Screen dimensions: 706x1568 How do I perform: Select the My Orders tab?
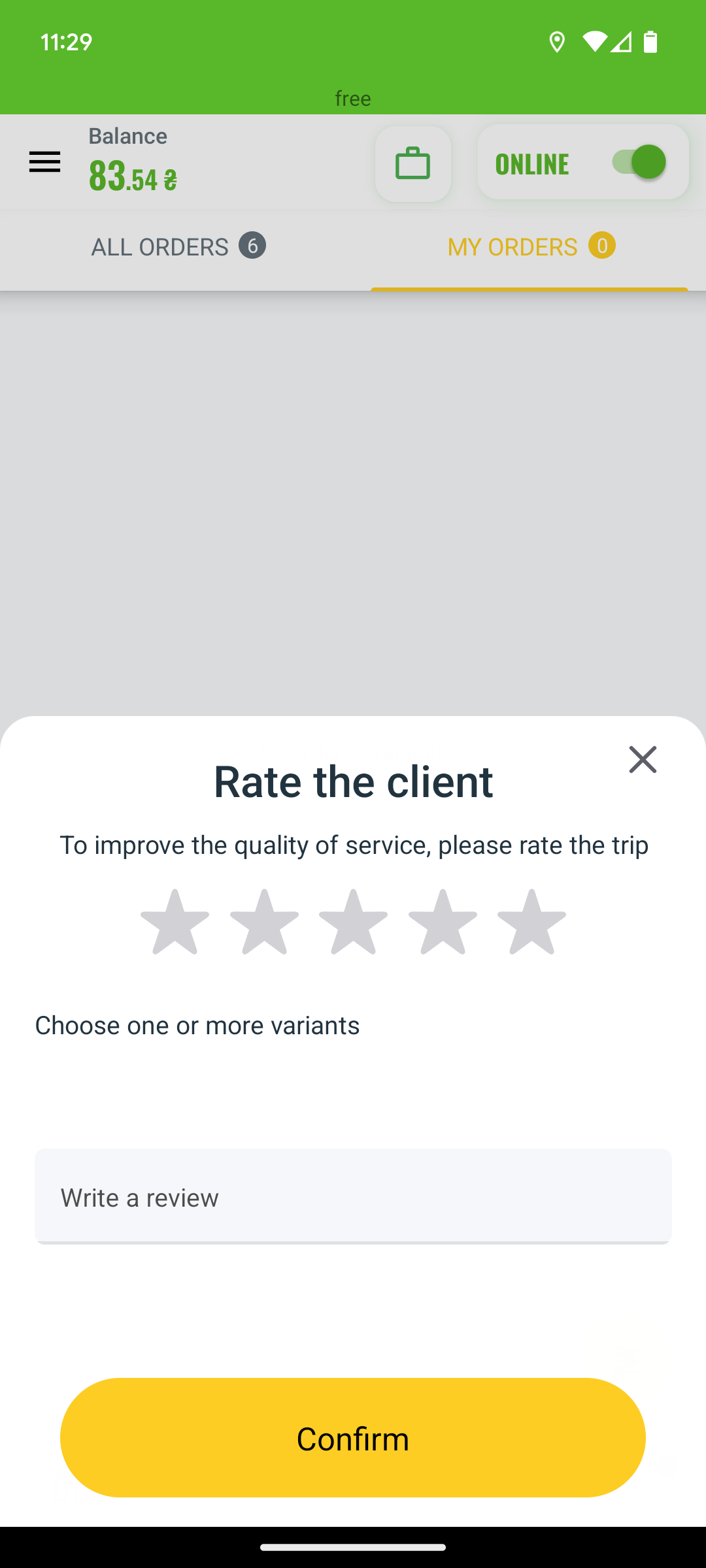530,247
